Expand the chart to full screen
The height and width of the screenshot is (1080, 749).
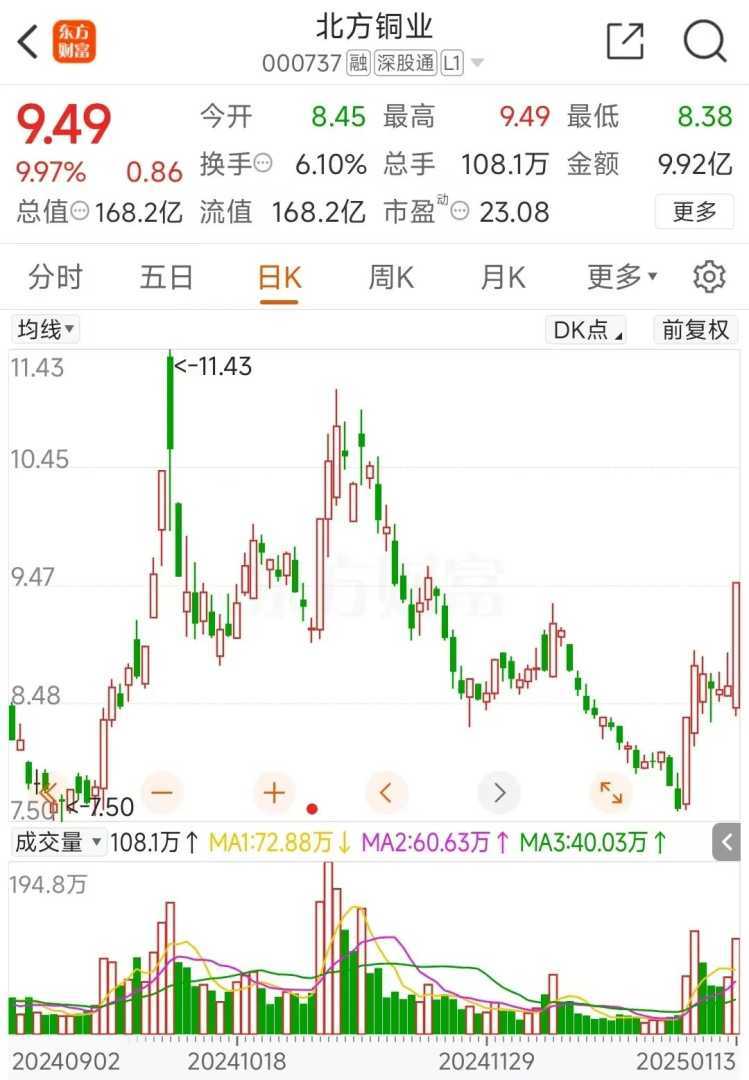(610, 793)
